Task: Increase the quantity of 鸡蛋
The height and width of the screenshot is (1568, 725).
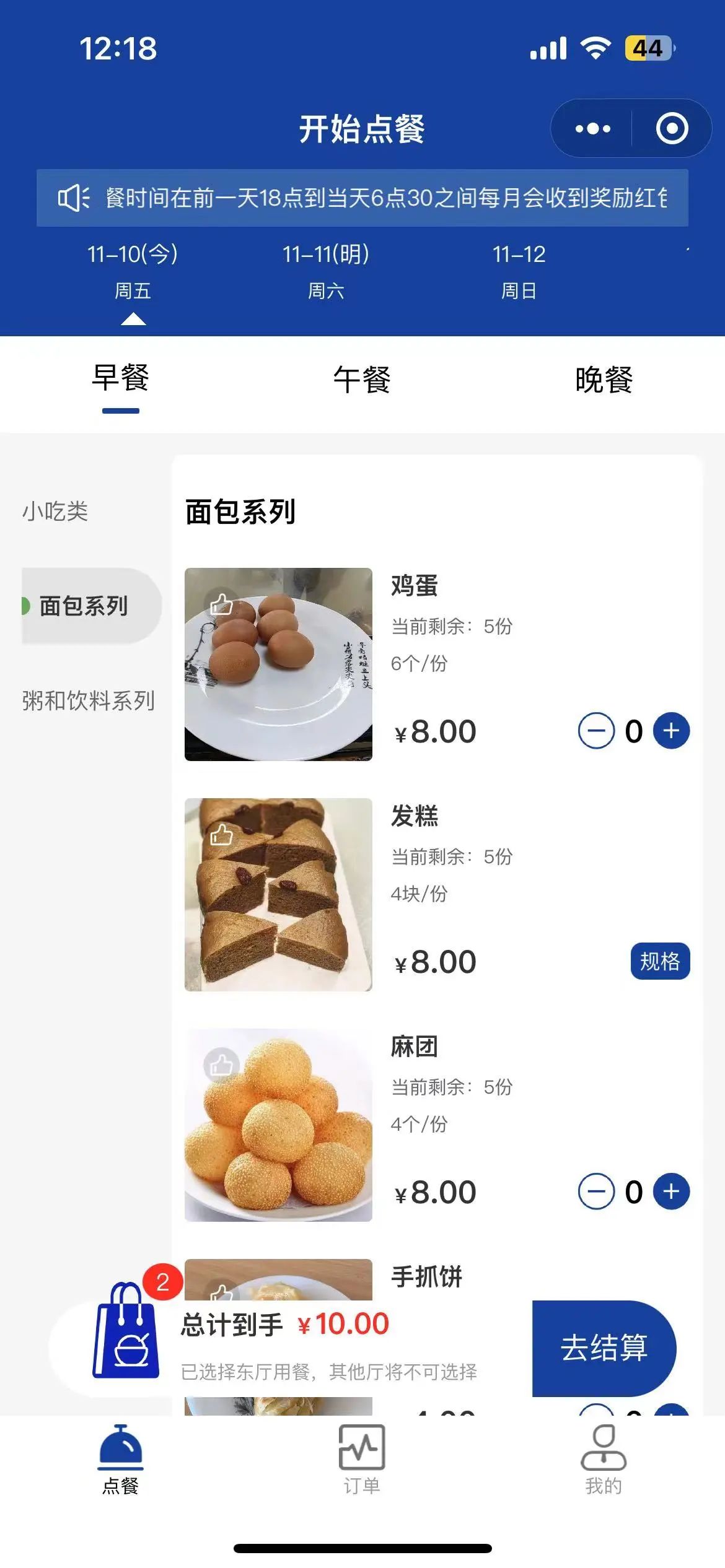Action: point(671,731)
